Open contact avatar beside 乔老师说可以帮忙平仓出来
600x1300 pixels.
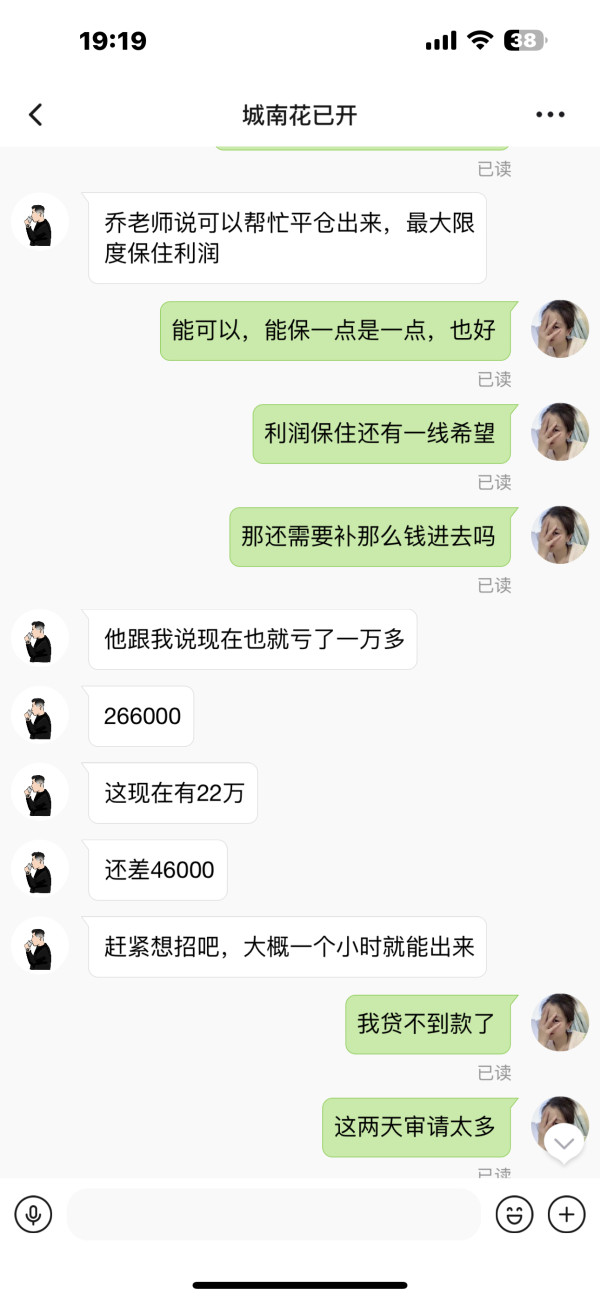click(x=40, y=221)
